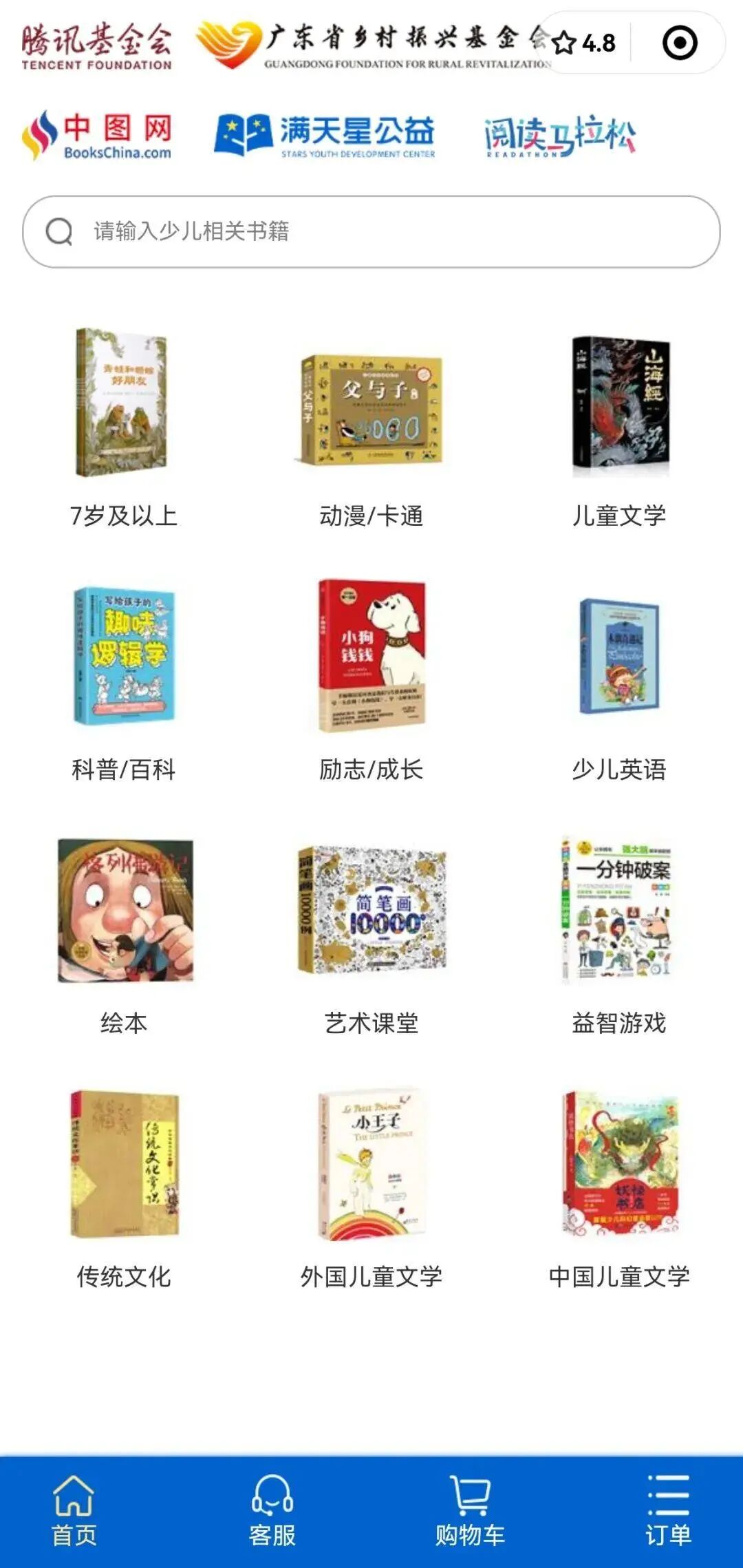View the 励志/成长 category
Screen dimensions: 743x1568
(371, 681)
